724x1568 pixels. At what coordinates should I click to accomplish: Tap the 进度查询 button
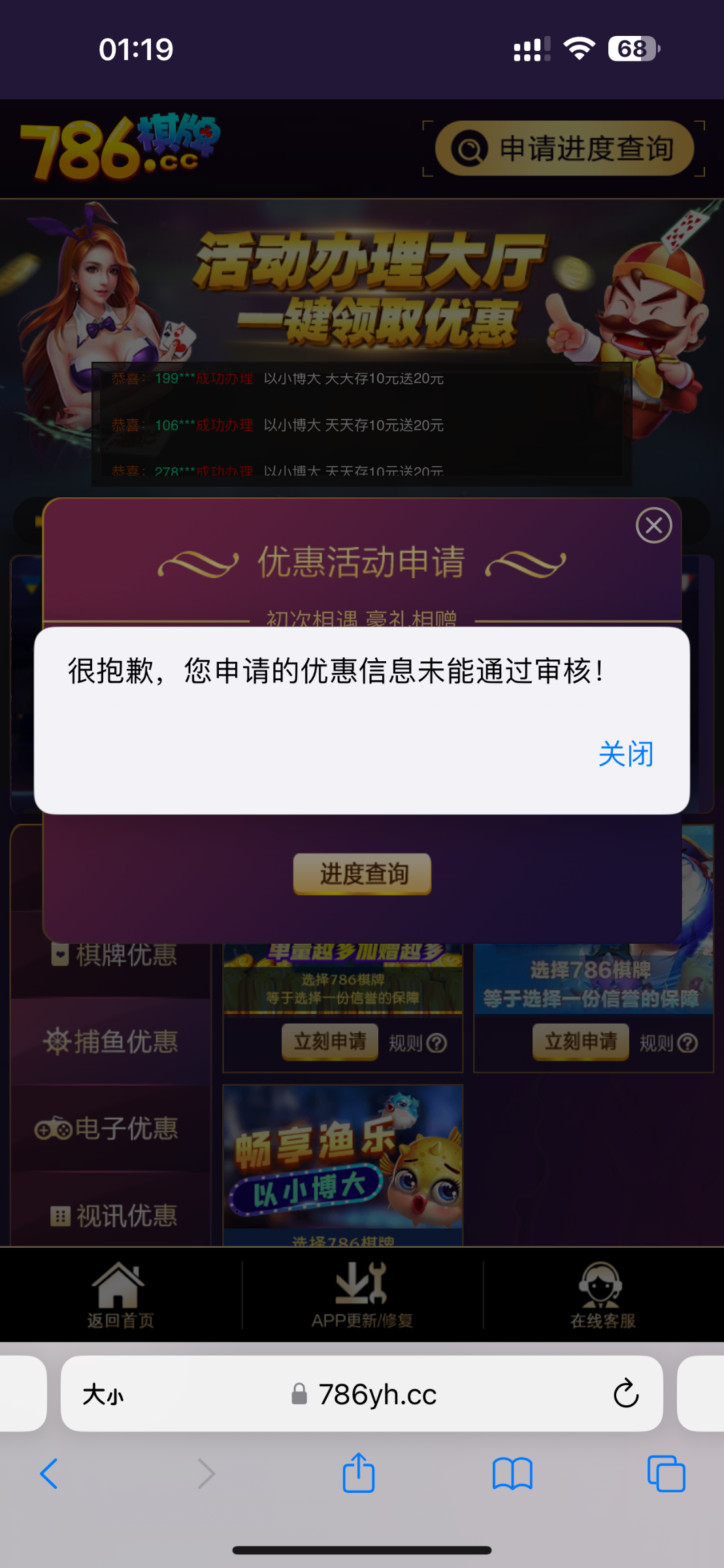point(362,874)
